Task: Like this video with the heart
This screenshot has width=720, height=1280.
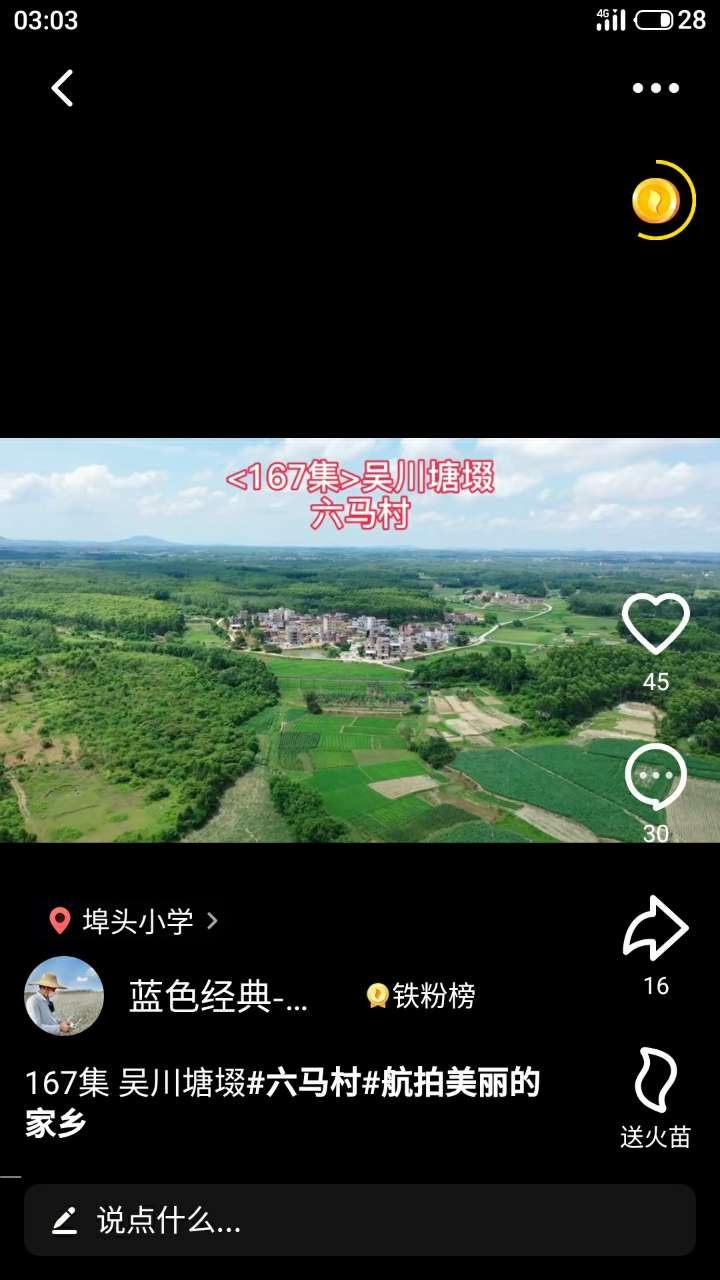Action: click(x=656, y=625)
